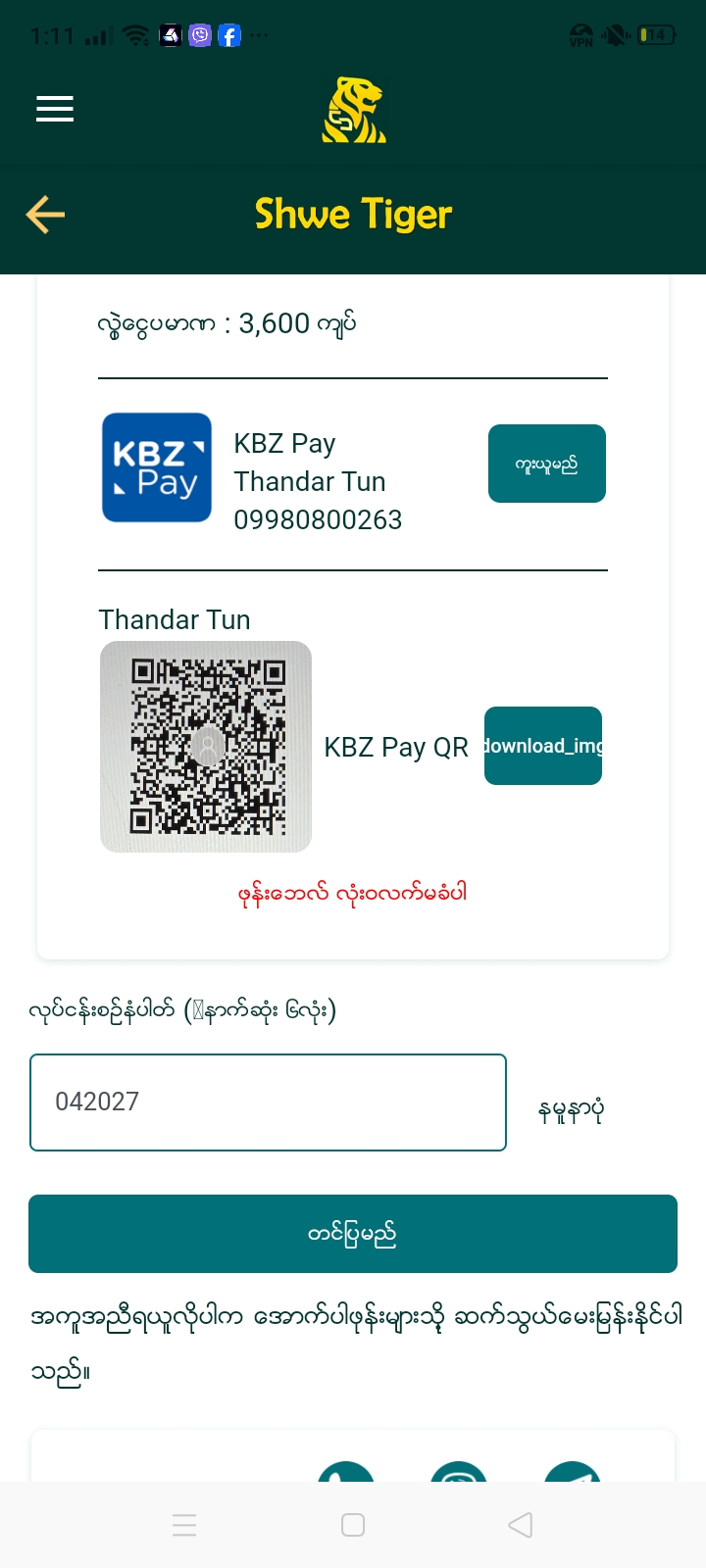
Task: View the sample image link
Action: (x=571, y=1110)
